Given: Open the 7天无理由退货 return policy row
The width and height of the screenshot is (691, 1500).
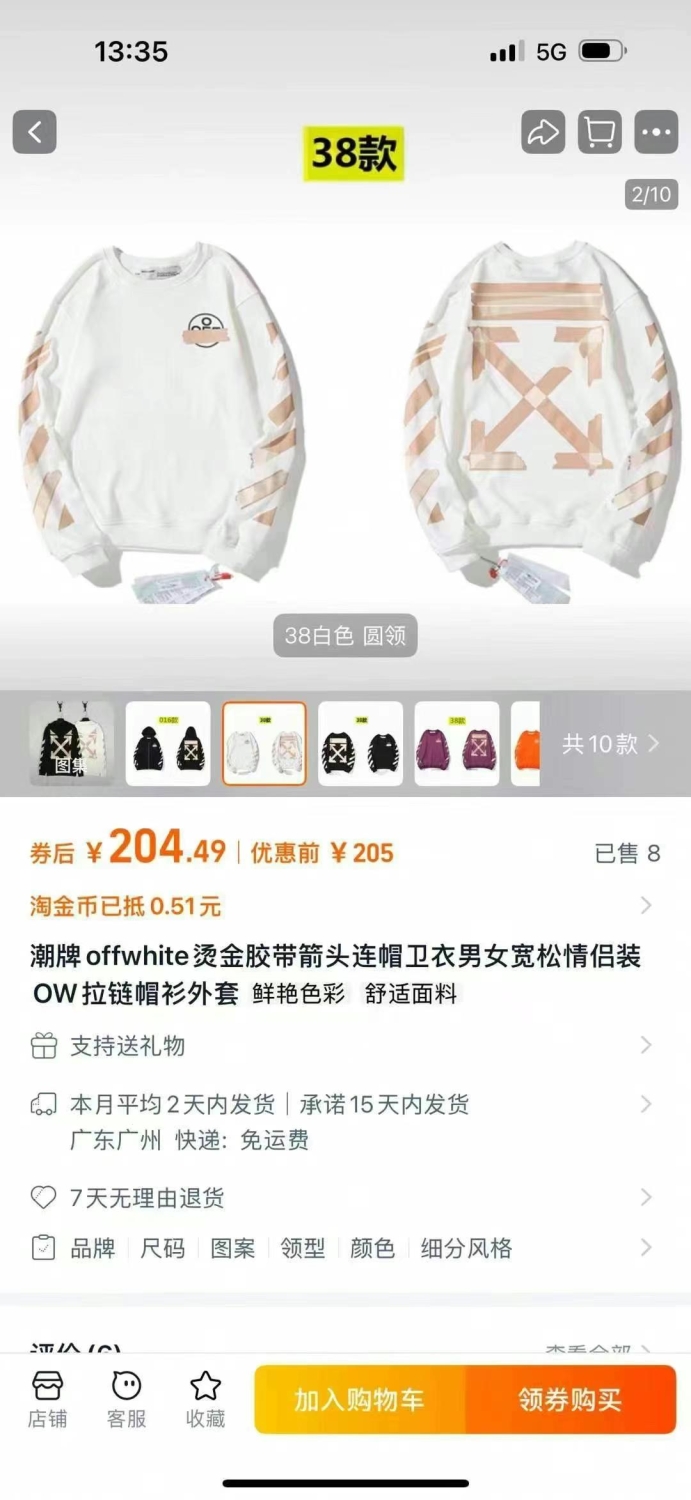Looking at the screenshot, I should point(345,1197).
